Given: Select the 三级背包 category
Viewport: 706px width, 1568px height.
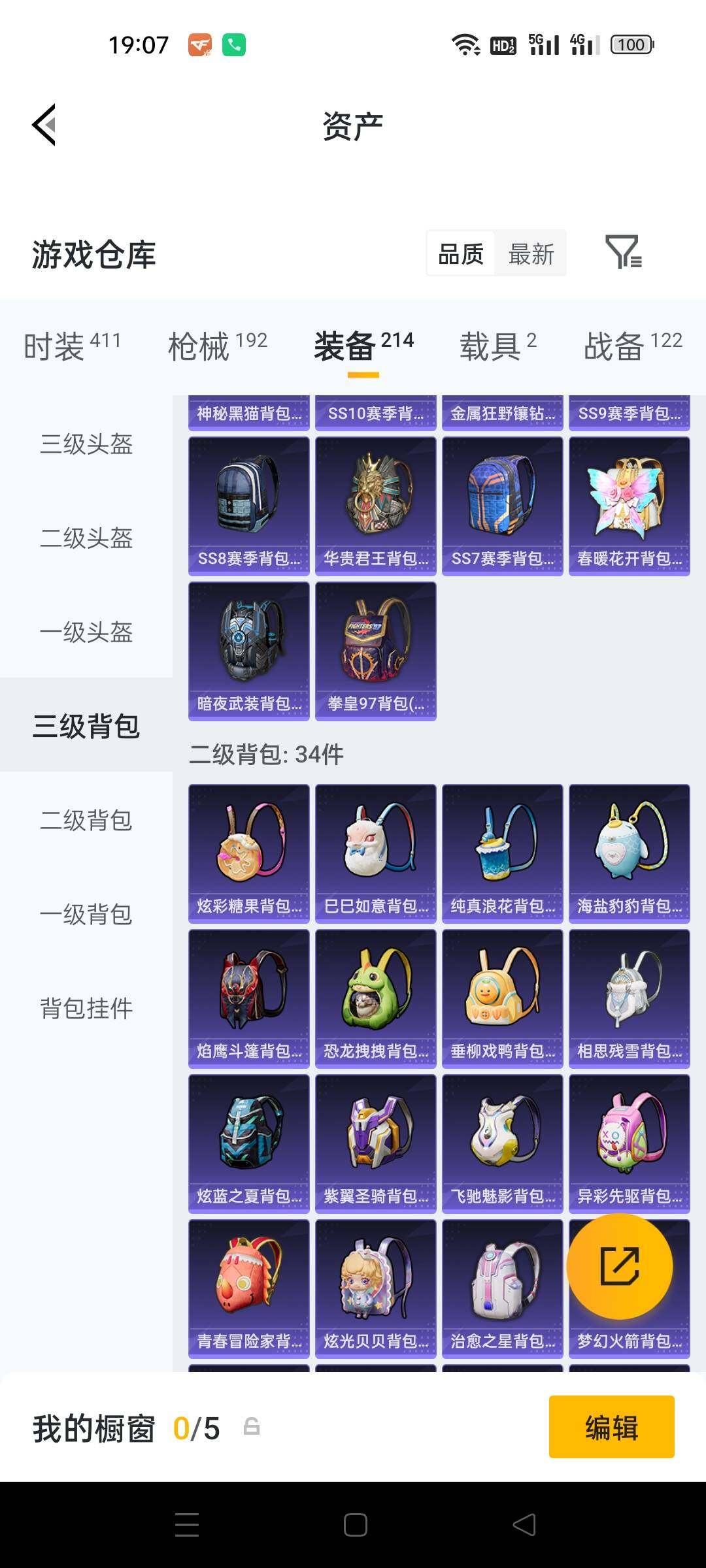Looking at the screenshot, I should click(x=87, y=727).
